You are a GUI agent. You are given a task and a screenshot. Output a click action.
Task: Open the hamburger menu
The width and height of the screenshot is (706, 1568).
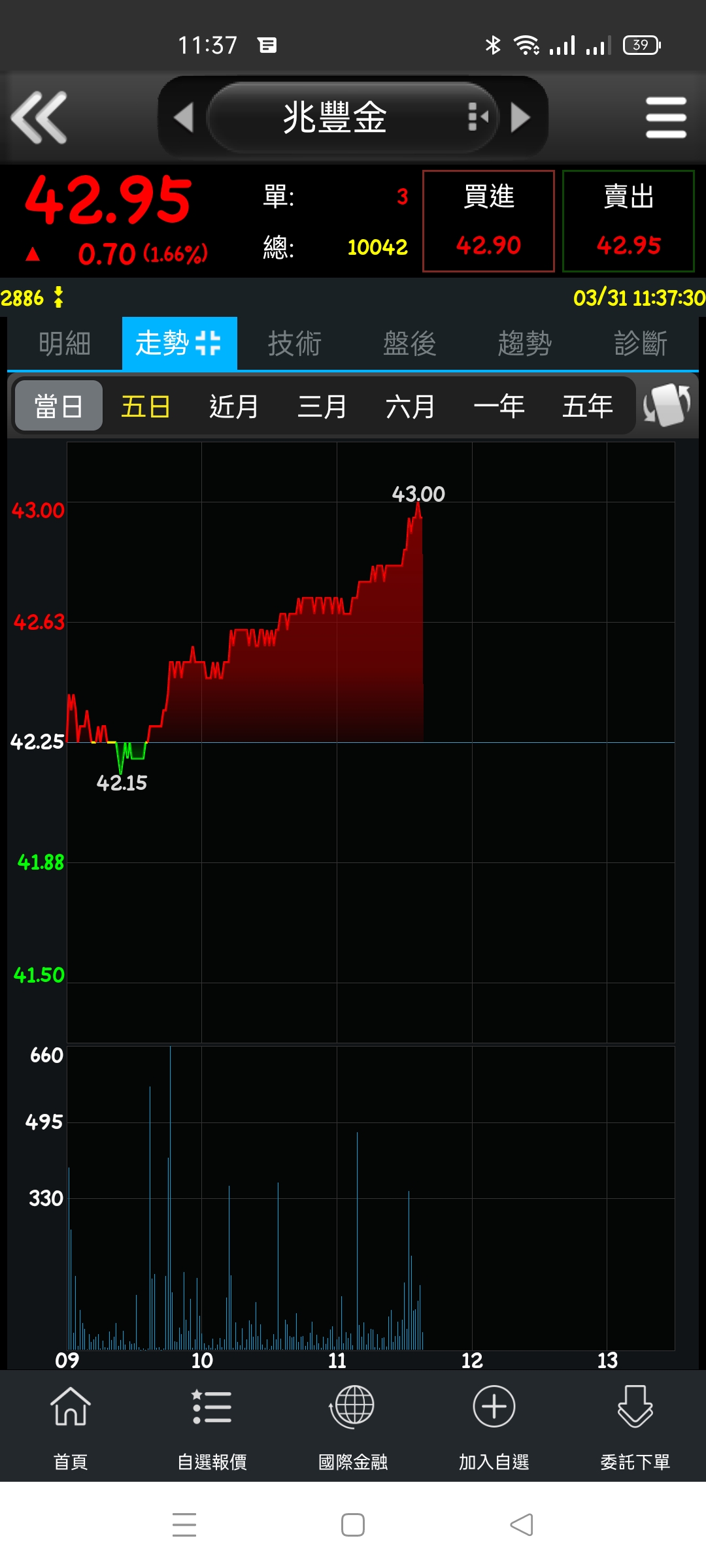point(665,118)
